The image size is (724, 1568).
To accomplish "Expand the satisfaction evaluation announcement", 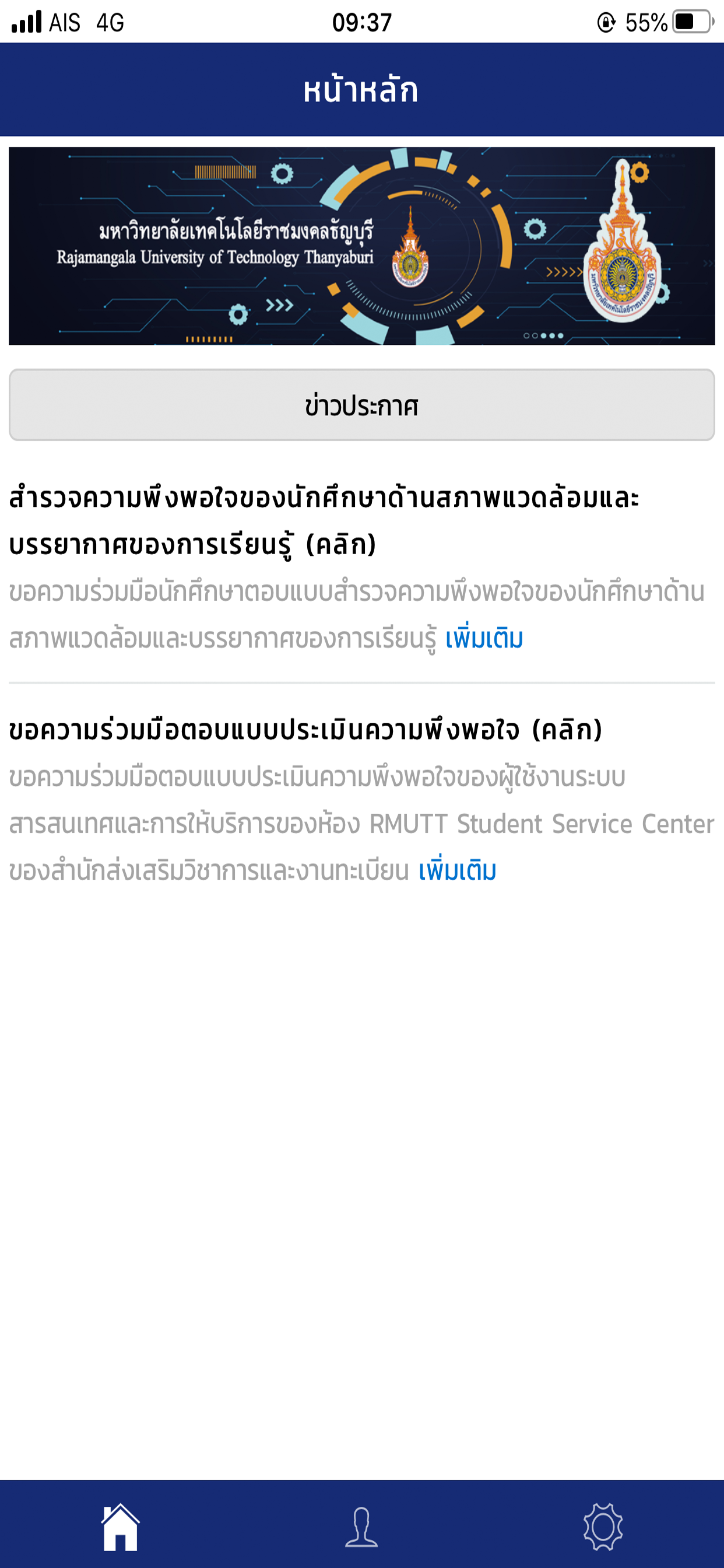I will pyautogui.click(x=304, y=731).
